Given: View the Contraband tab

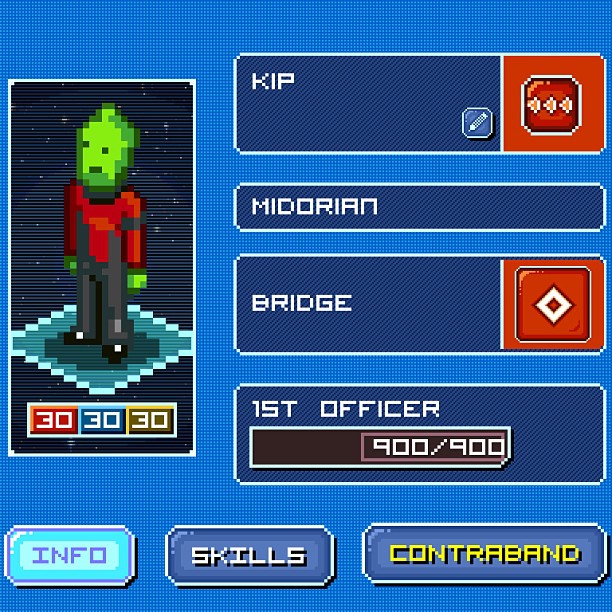Looking at the screenshot, I should (484, 553).
